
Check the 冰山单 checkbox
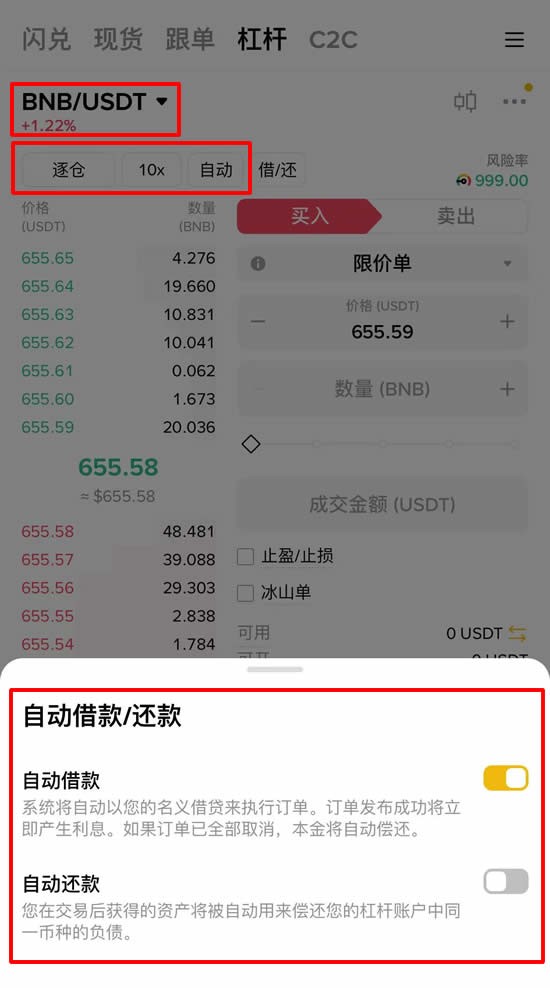245,593
